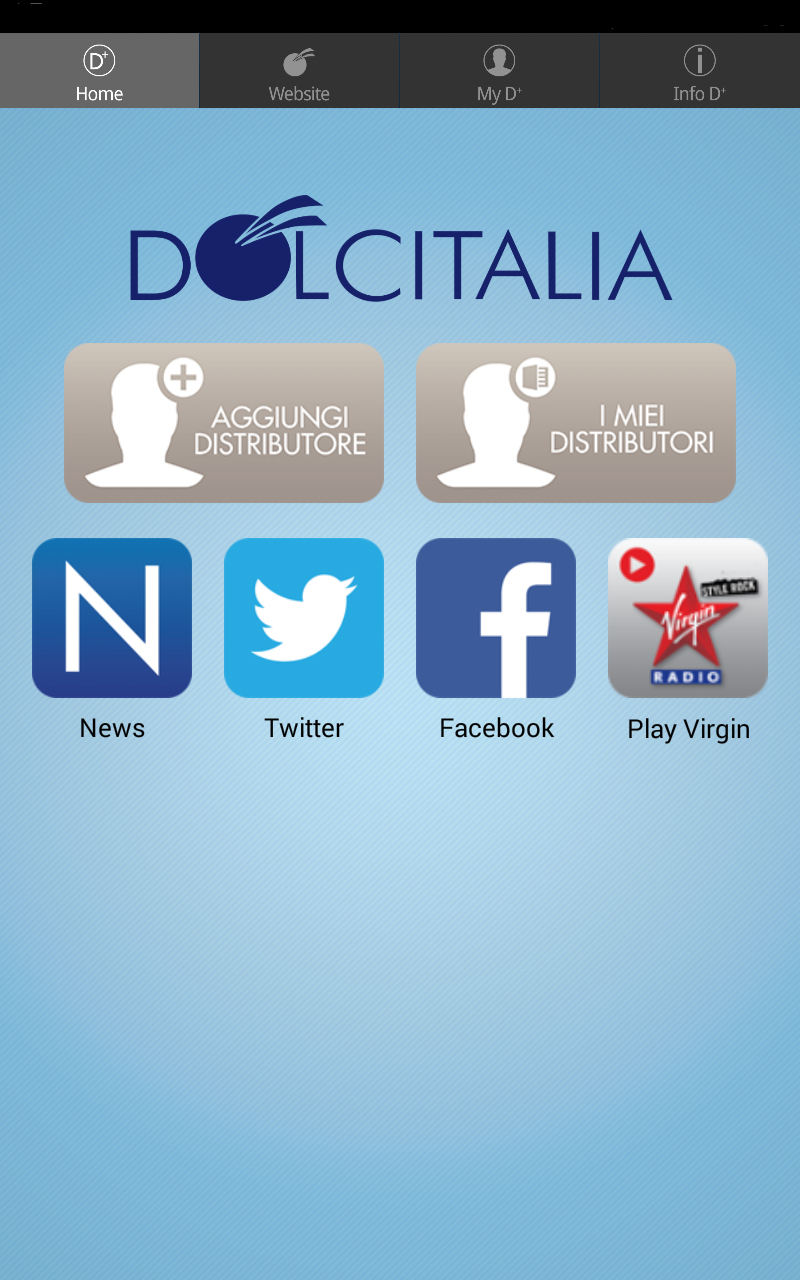Go to the Info D+ tab

click(699, 72)
